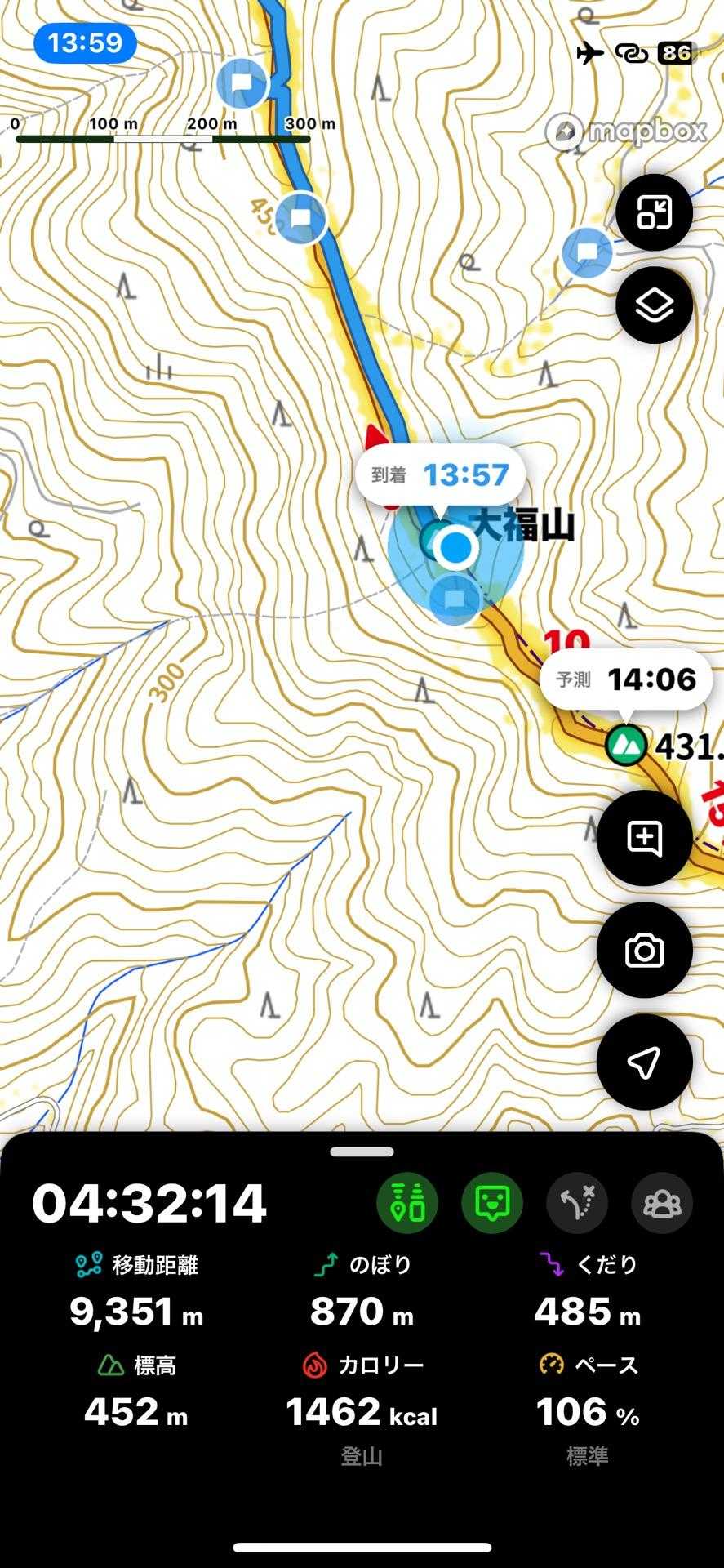This screenshot has width=724, height=1568.
Task: Open the camera to take a photo
Action: (x=644, y=951)
